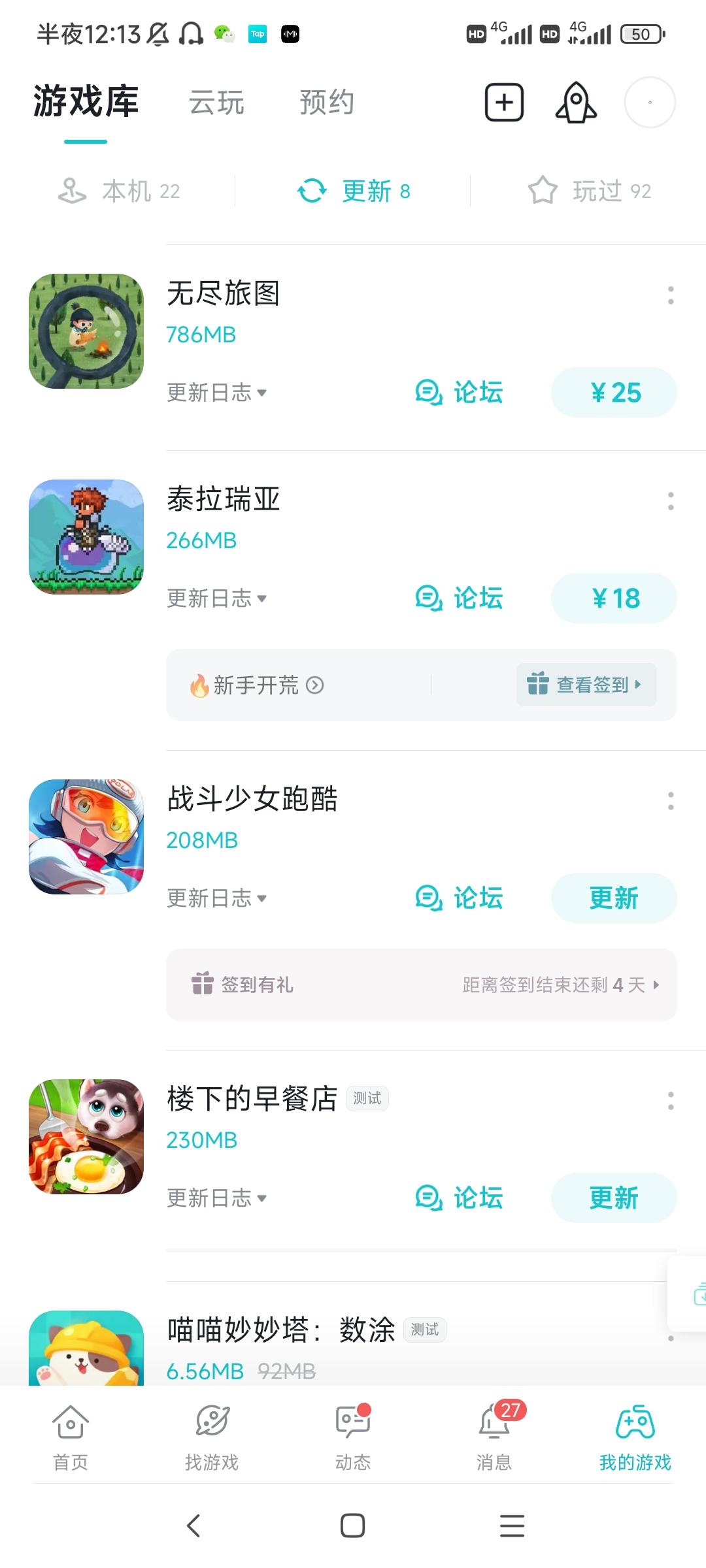Open 新手开荒 guide for 泰拉瑞亚

[x=256, y=685]
